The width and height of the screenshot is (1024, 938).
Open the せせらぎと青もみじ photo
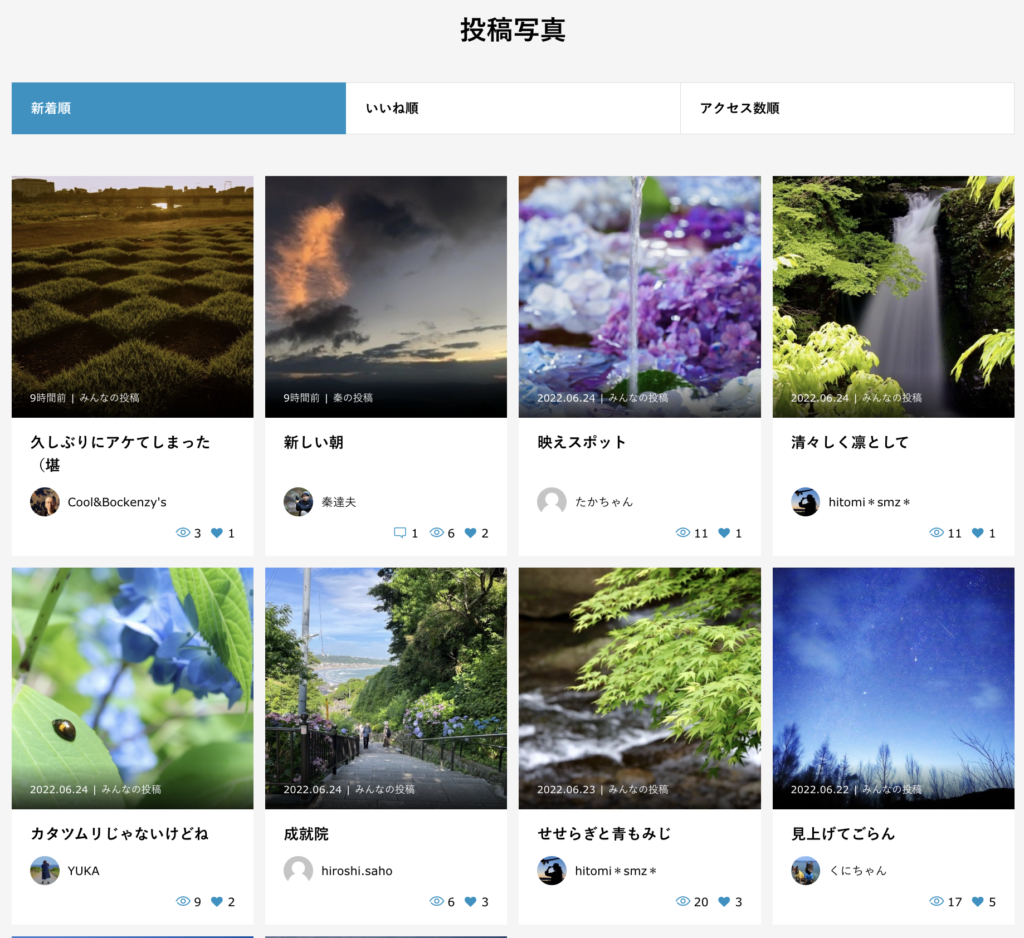639,688
